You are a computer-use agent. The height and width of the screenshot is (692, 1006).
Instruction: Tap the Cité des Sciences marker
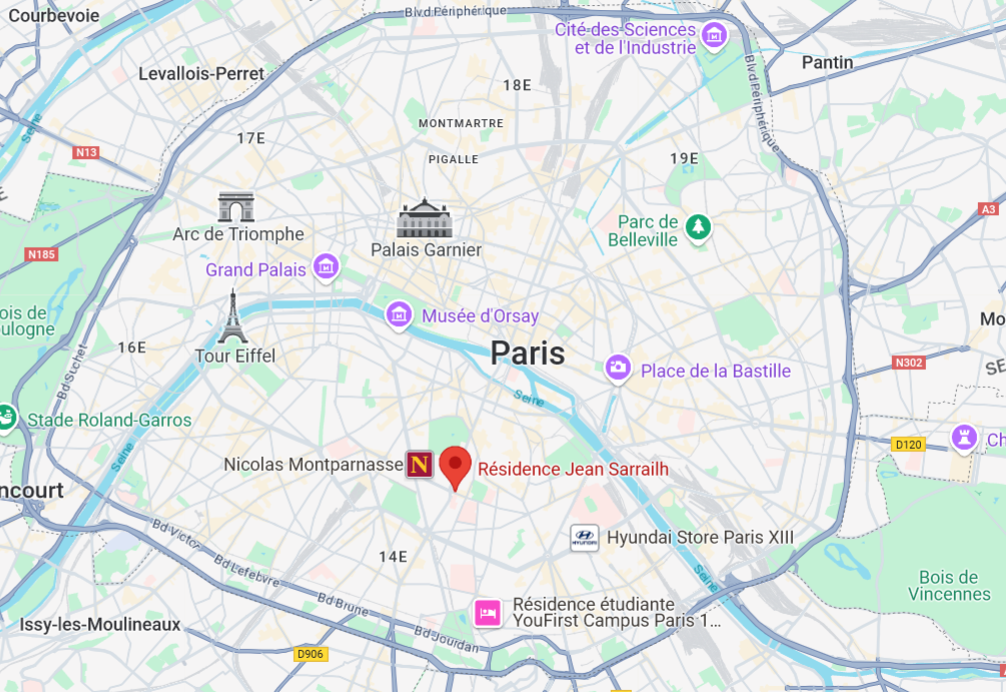click(713, 36)
